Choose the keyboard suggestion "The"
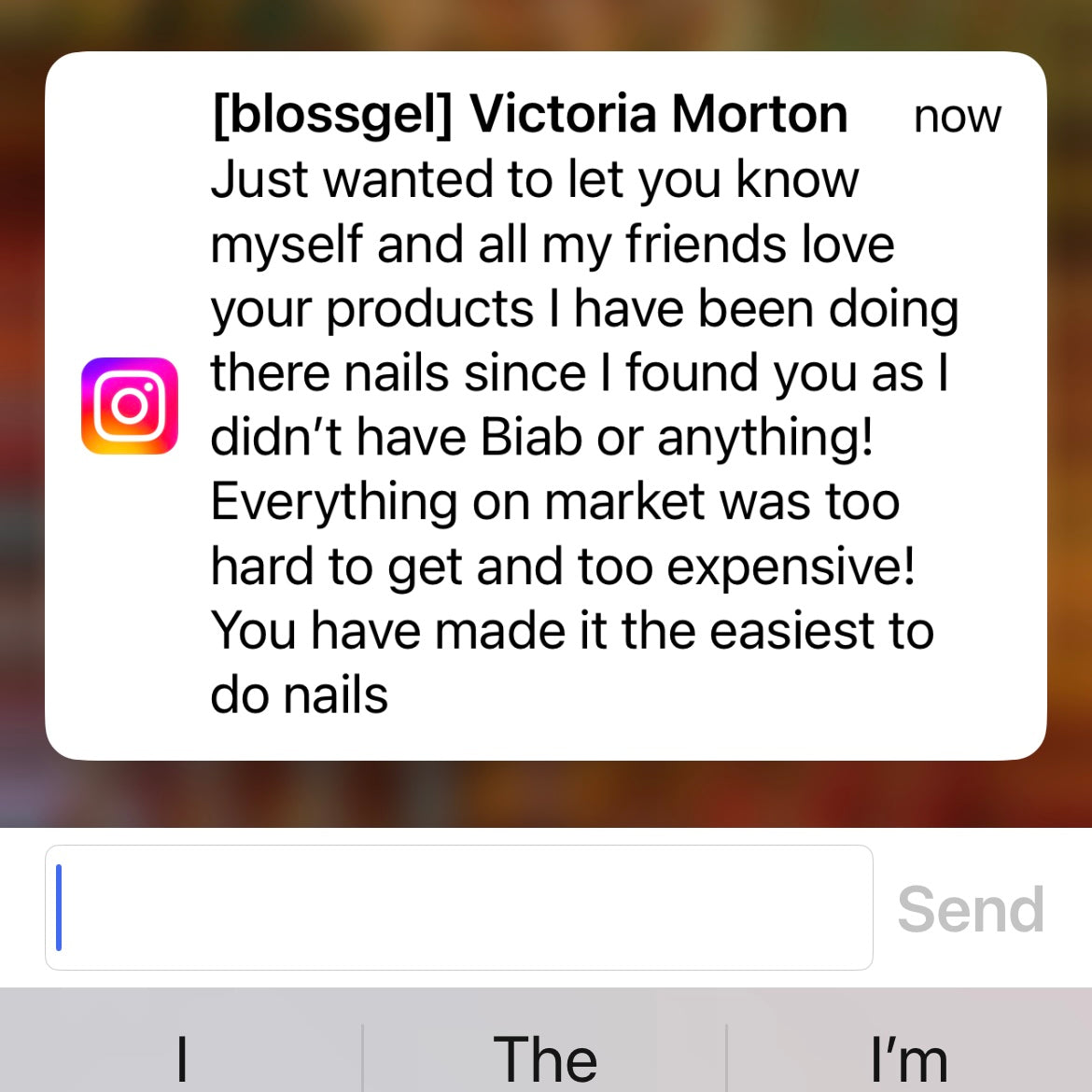The image size is (1092, 1092). pyautogui.click(x=545, y=1057)
